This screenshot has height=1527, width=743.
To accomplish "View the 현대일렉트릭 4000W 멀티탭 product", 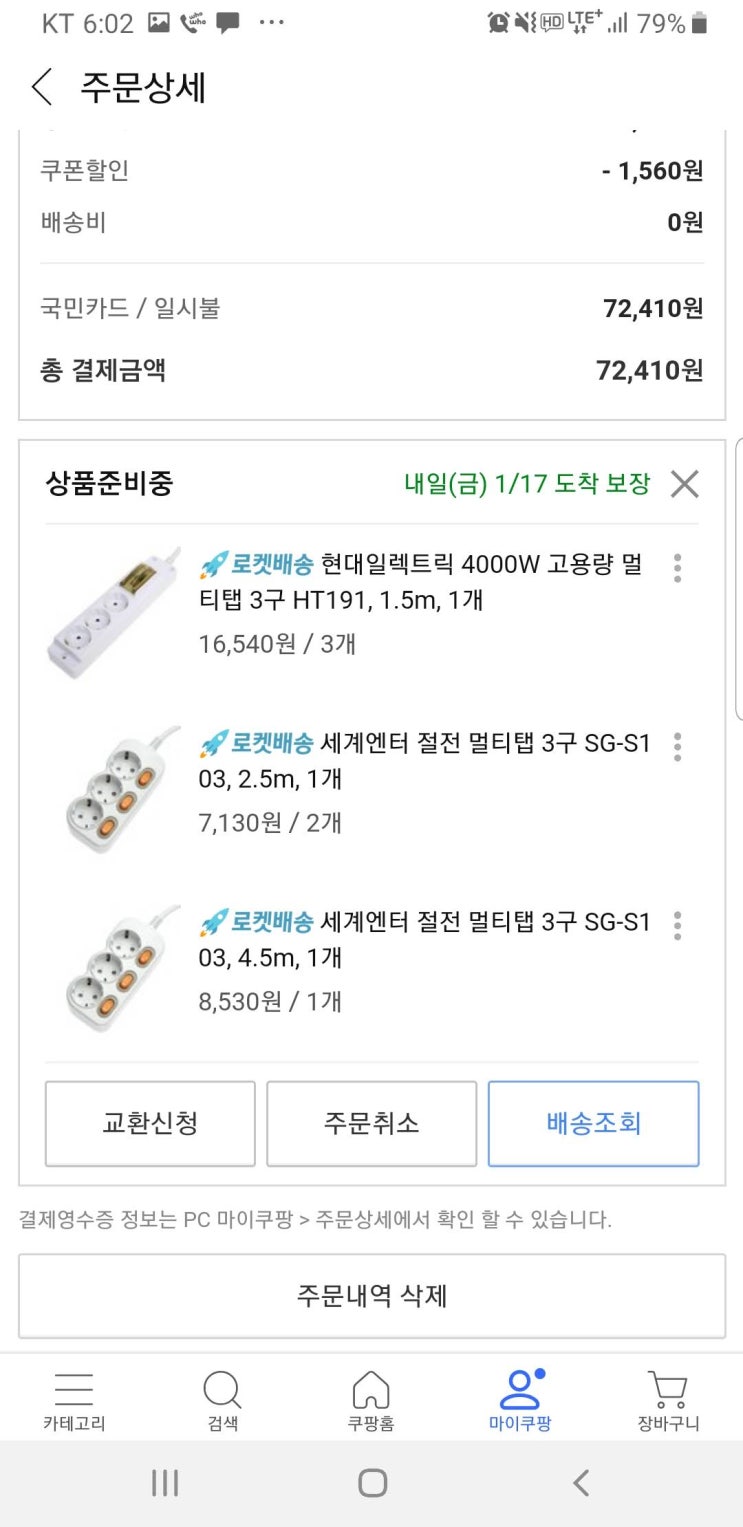I will 421,582.
